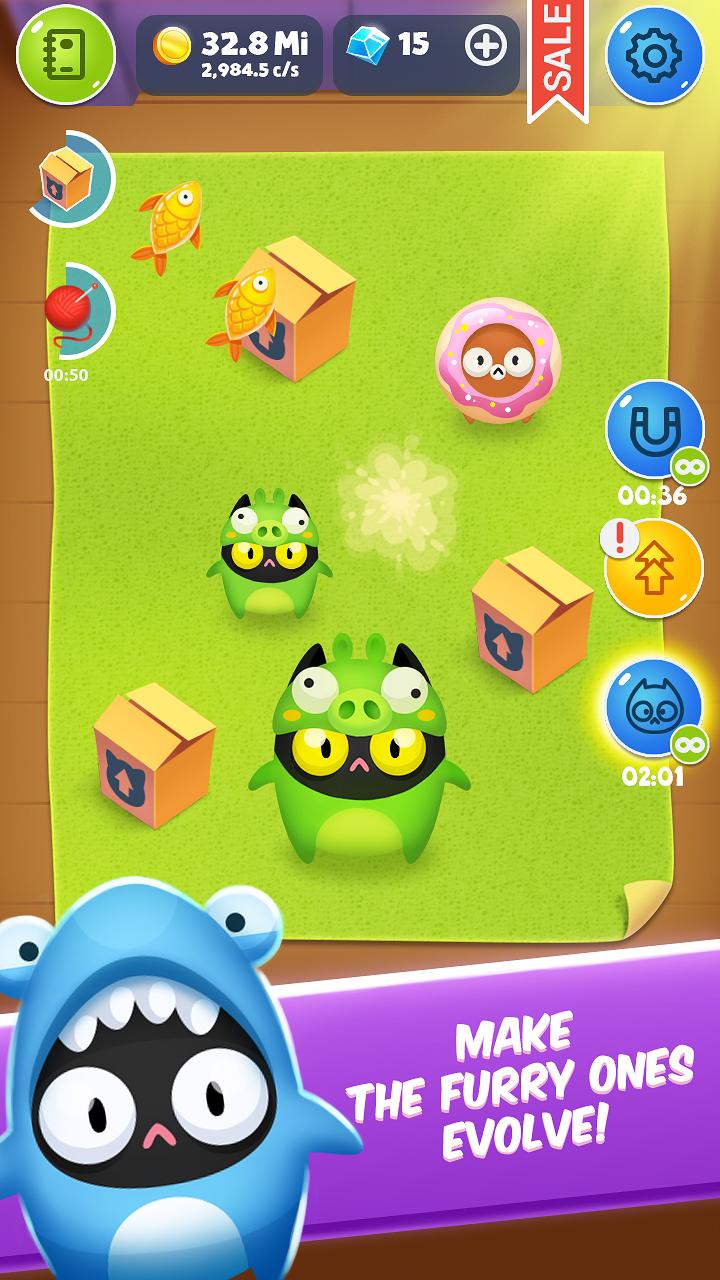Open the settings gear
The width and height of the screenshot is (720, 1280).
(655, 53)
